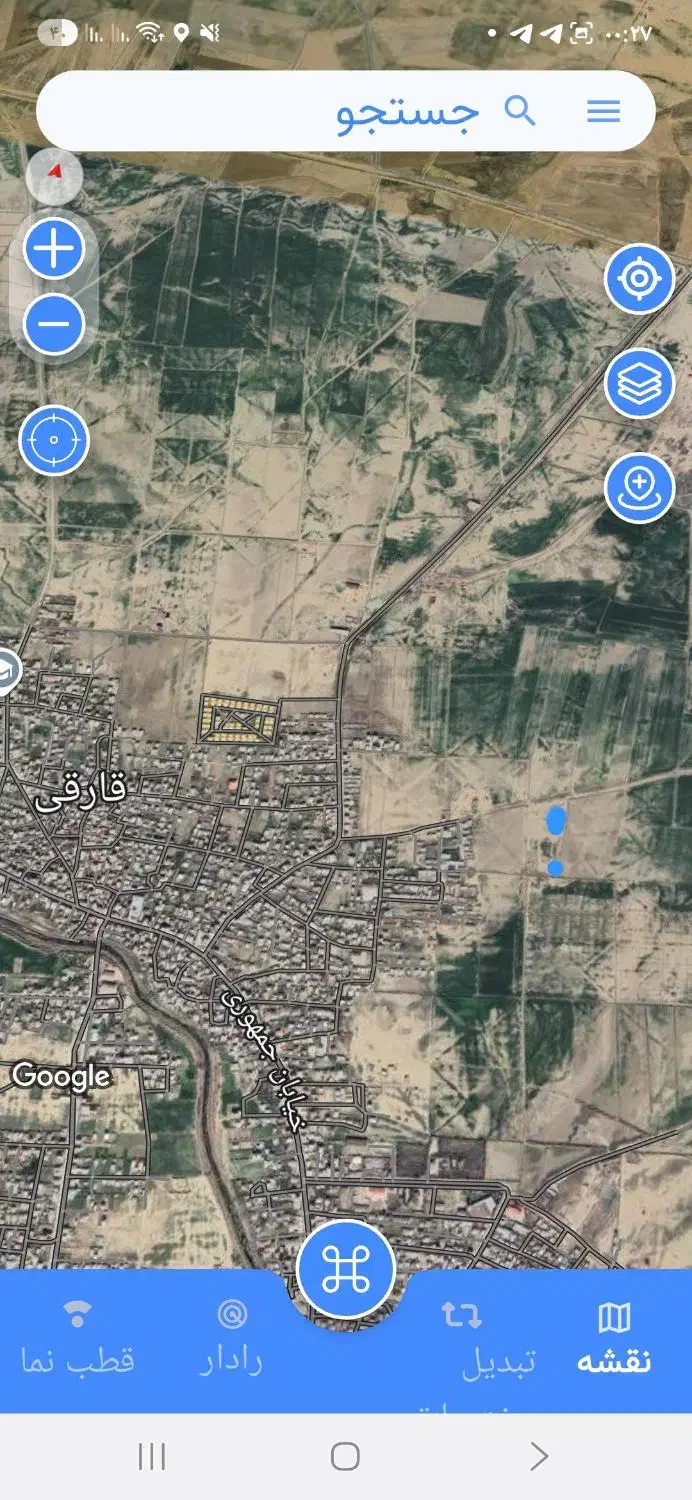Open the map layers selector

pyautogui.click(x=639, y=384)
